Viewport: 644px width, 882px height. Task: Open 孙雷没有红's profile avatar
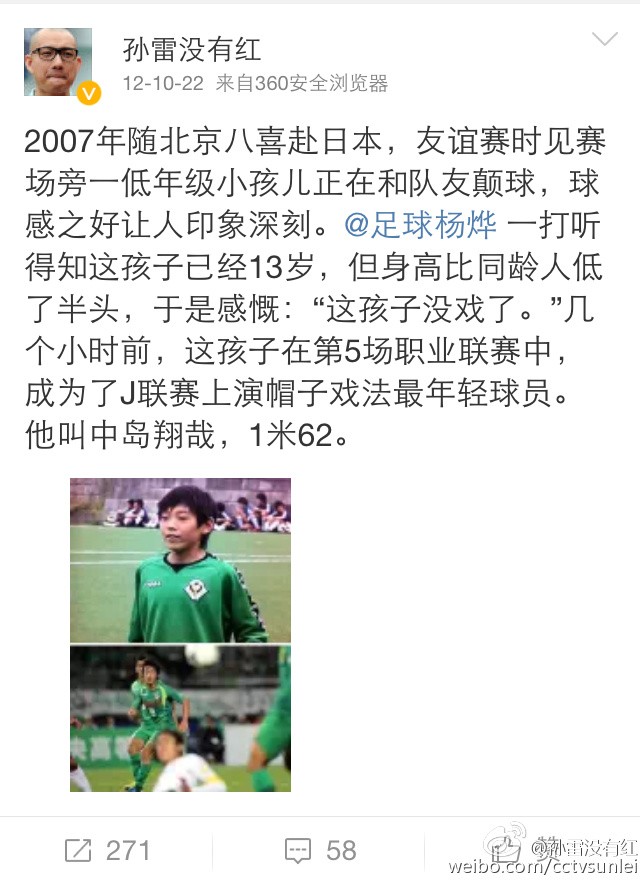(58, 62)
